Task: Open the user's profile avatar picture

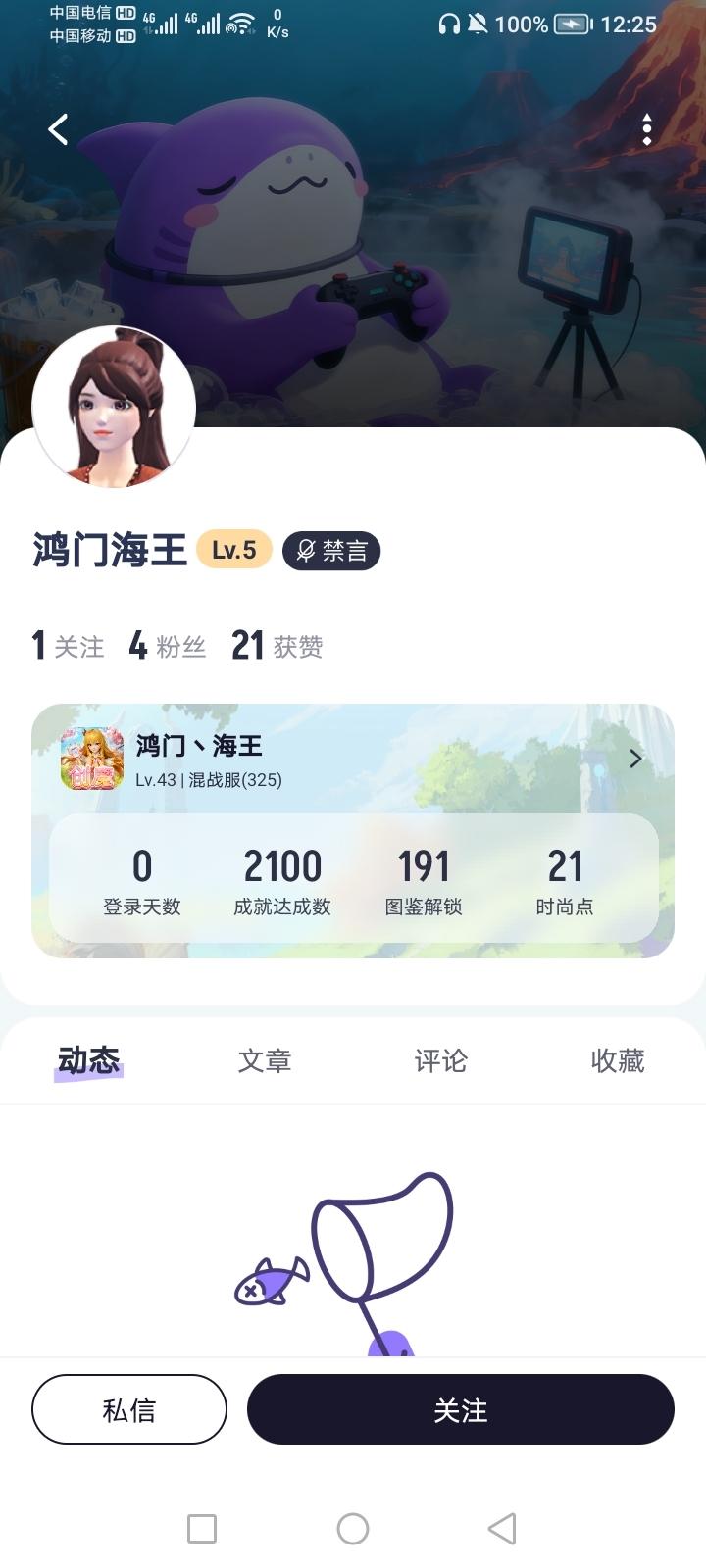Action: pyautogui.click(x=116, y=408)
